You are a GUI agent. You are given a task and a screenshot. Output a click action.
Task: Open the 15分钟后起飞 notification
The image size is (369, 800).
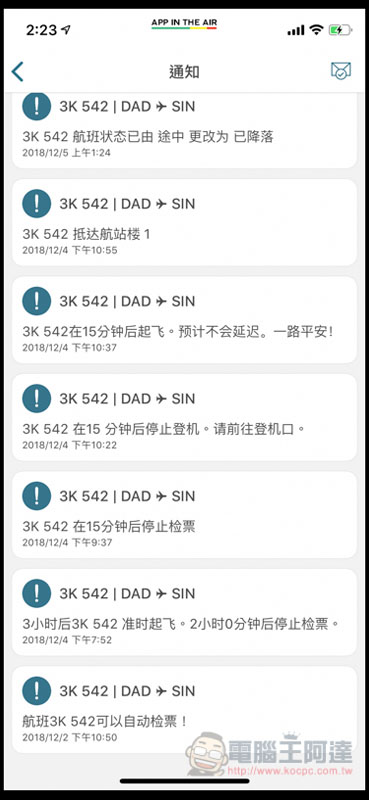click(184, 320)
